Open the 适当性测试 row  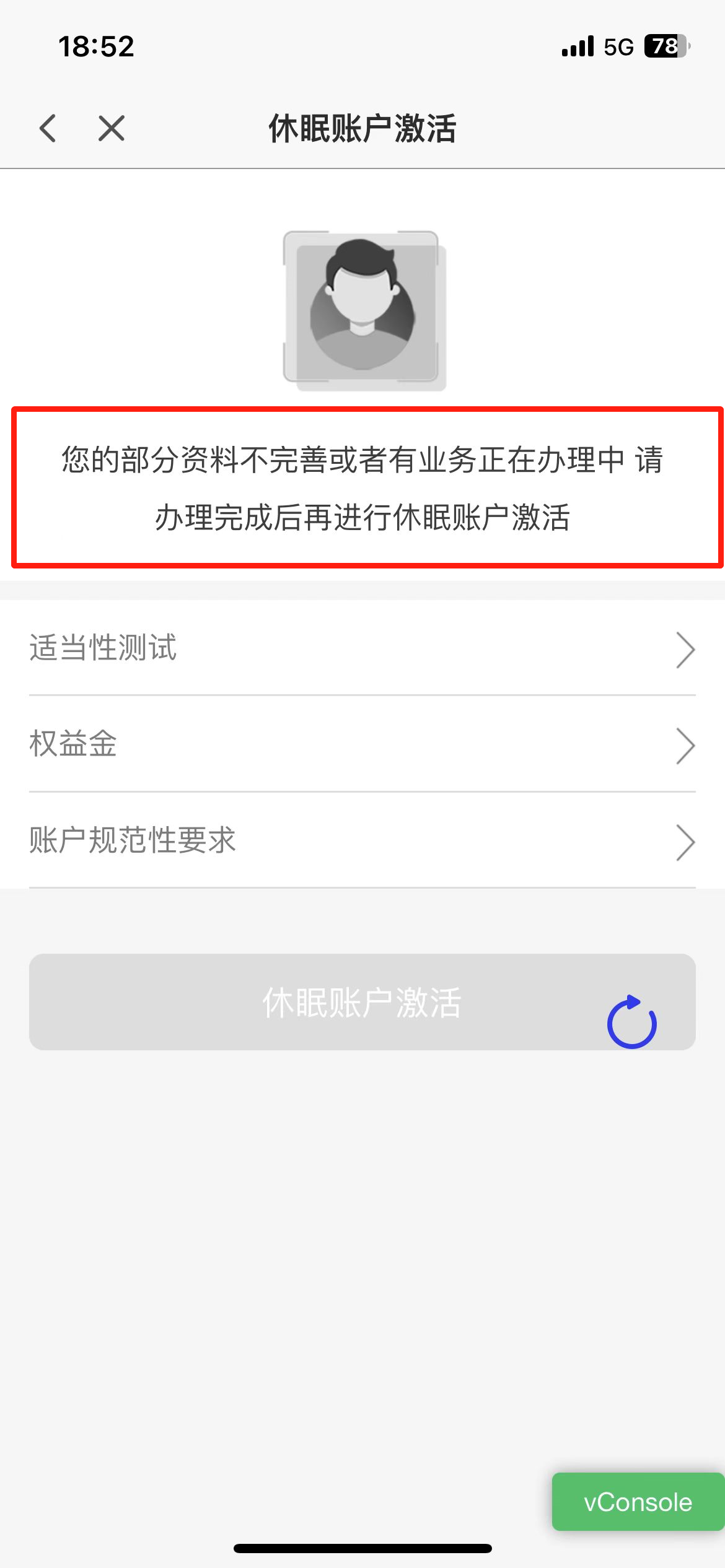pyautogui.click(x=362, y=648)
